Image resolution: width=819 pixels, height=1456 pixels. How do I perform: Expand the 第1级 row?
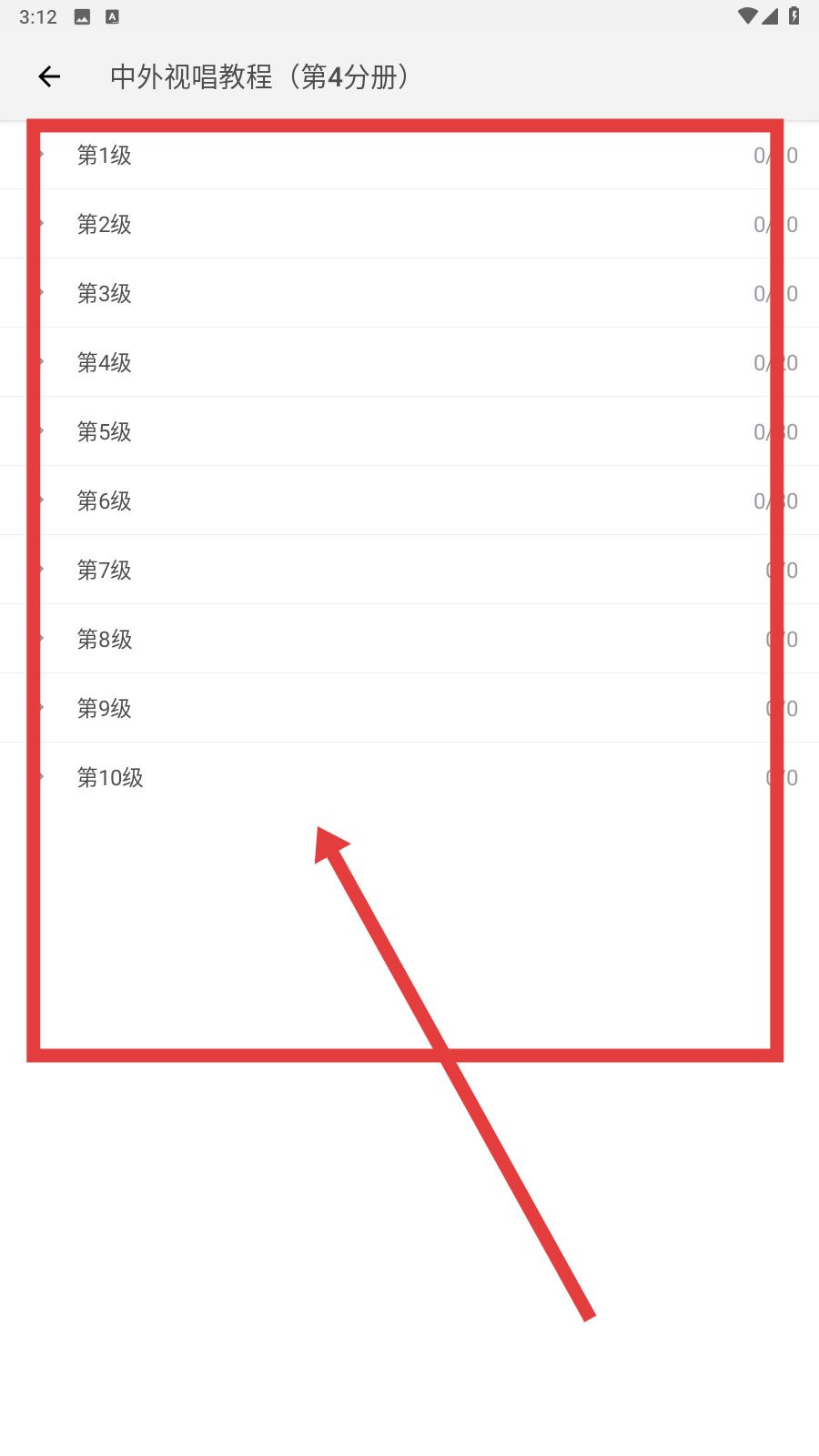coord(409,155)
